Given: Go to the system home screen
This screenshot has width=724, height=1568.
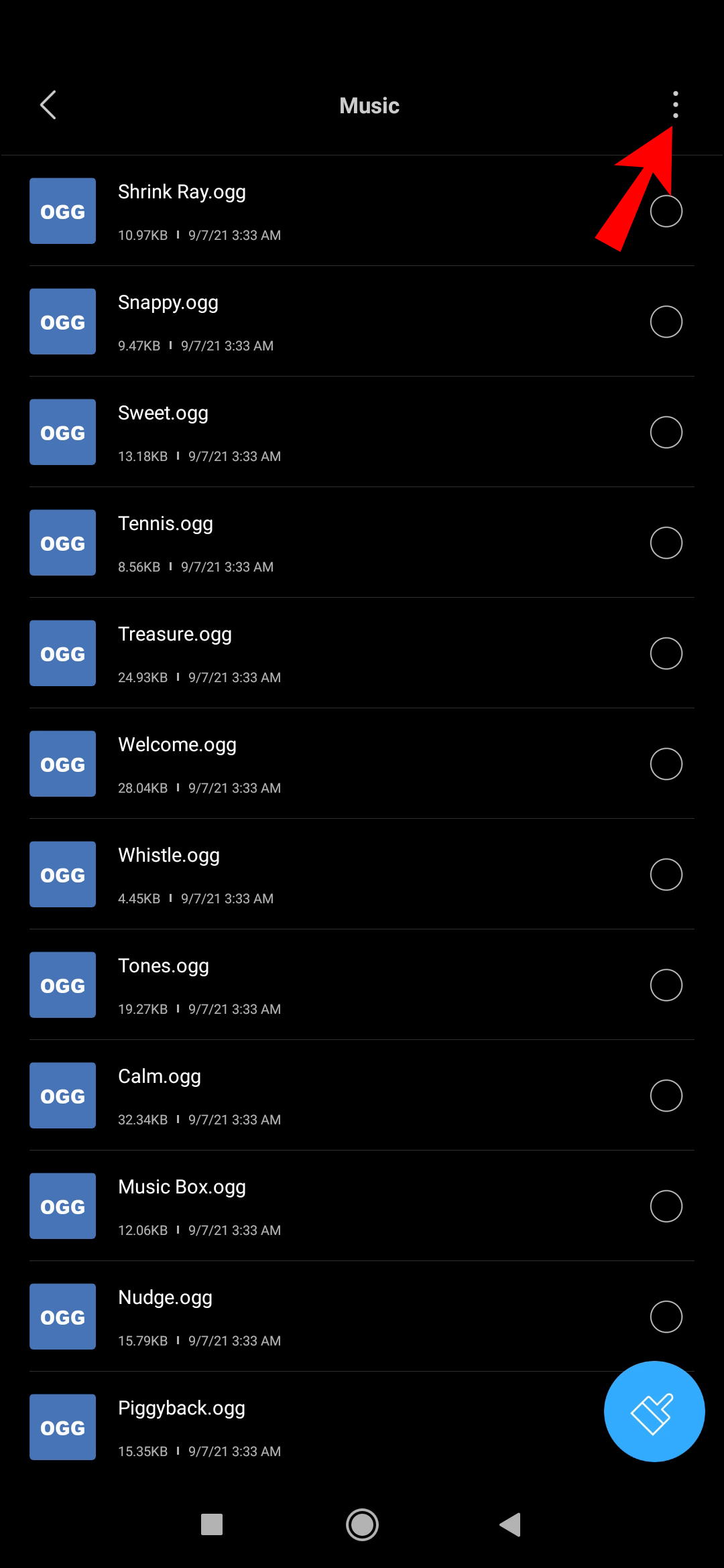Looking at the screenshot, I should click(362, 1525).
